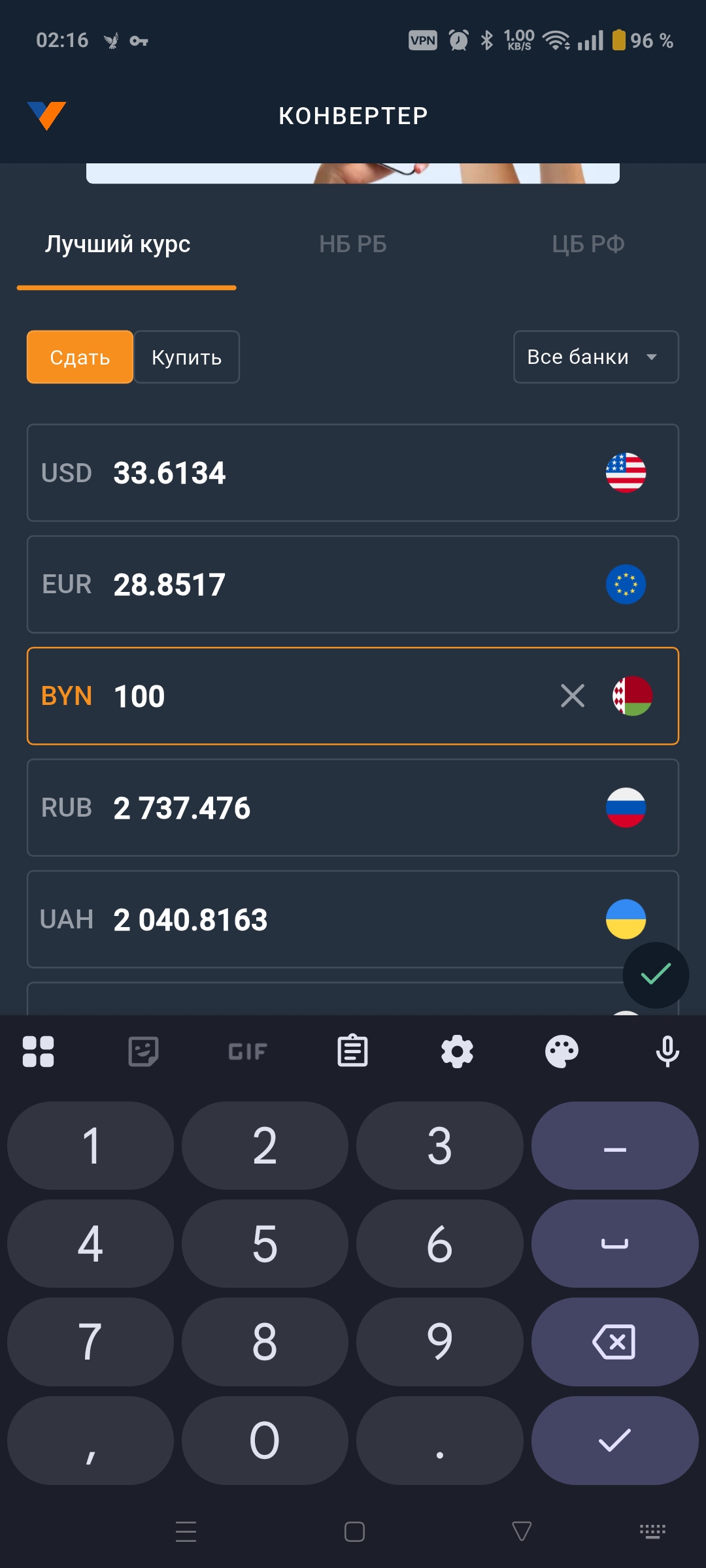Choose the Сдать option

tap(80, 357)
